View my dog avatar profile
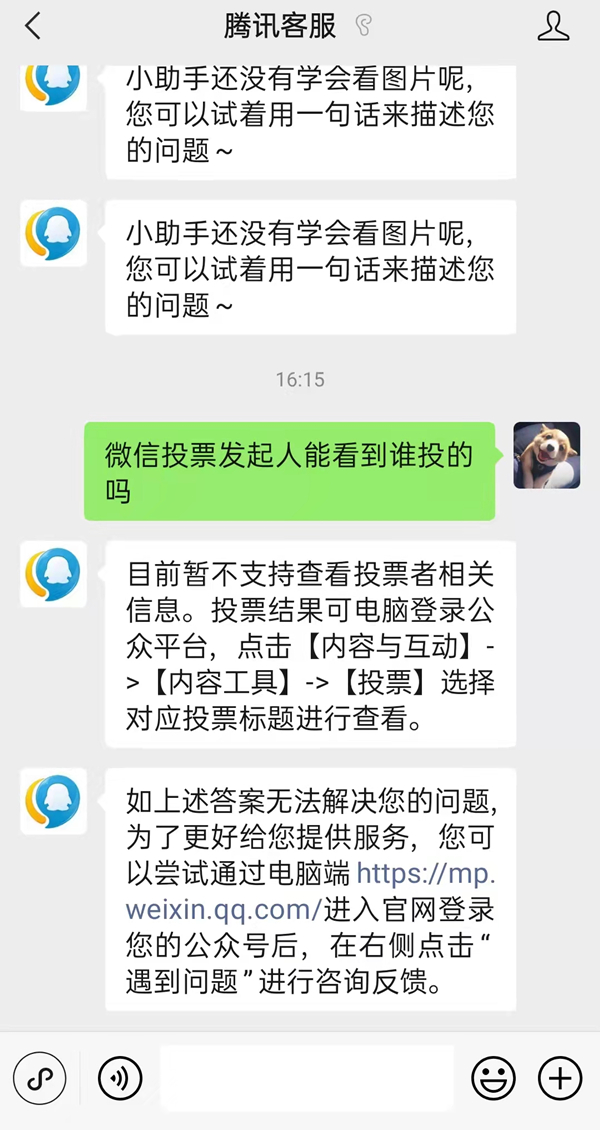This screenshot has height=1130, width=600. 546,455
